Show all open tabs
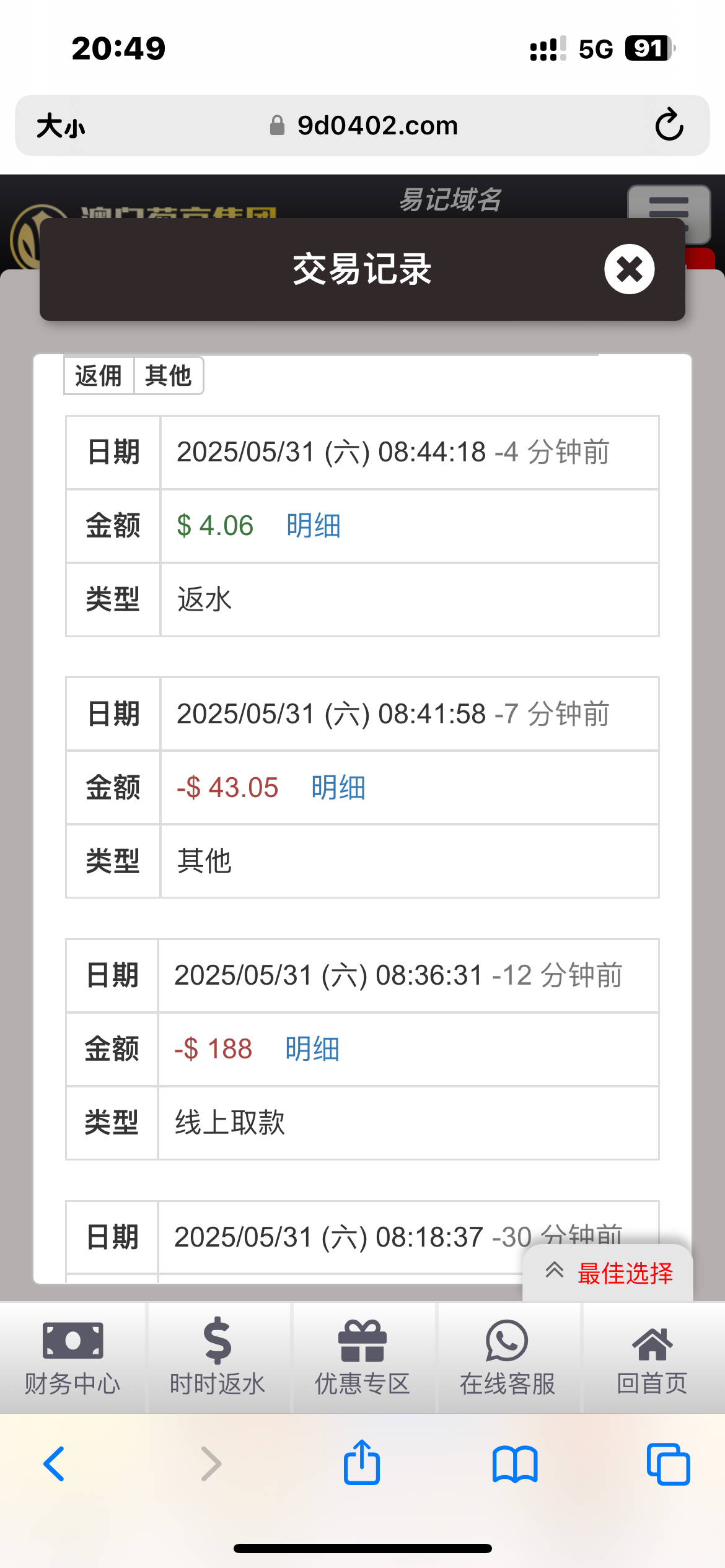The image size is (725, 1568). [668, 1465]
